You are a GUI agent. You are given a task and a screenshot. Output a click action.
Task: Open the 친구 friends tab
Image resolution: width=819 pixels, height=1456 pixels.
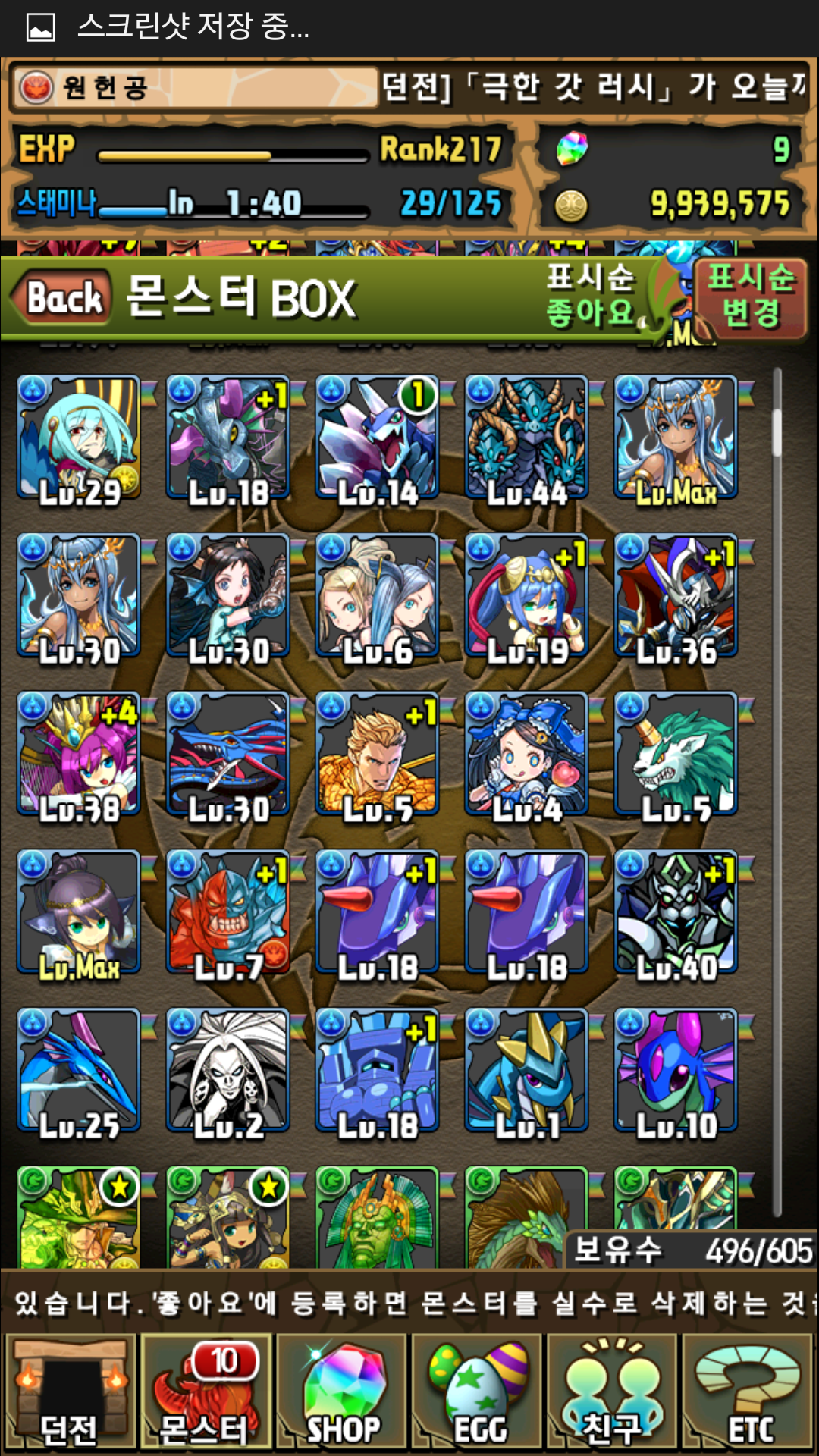click(x=612, y=1393)
